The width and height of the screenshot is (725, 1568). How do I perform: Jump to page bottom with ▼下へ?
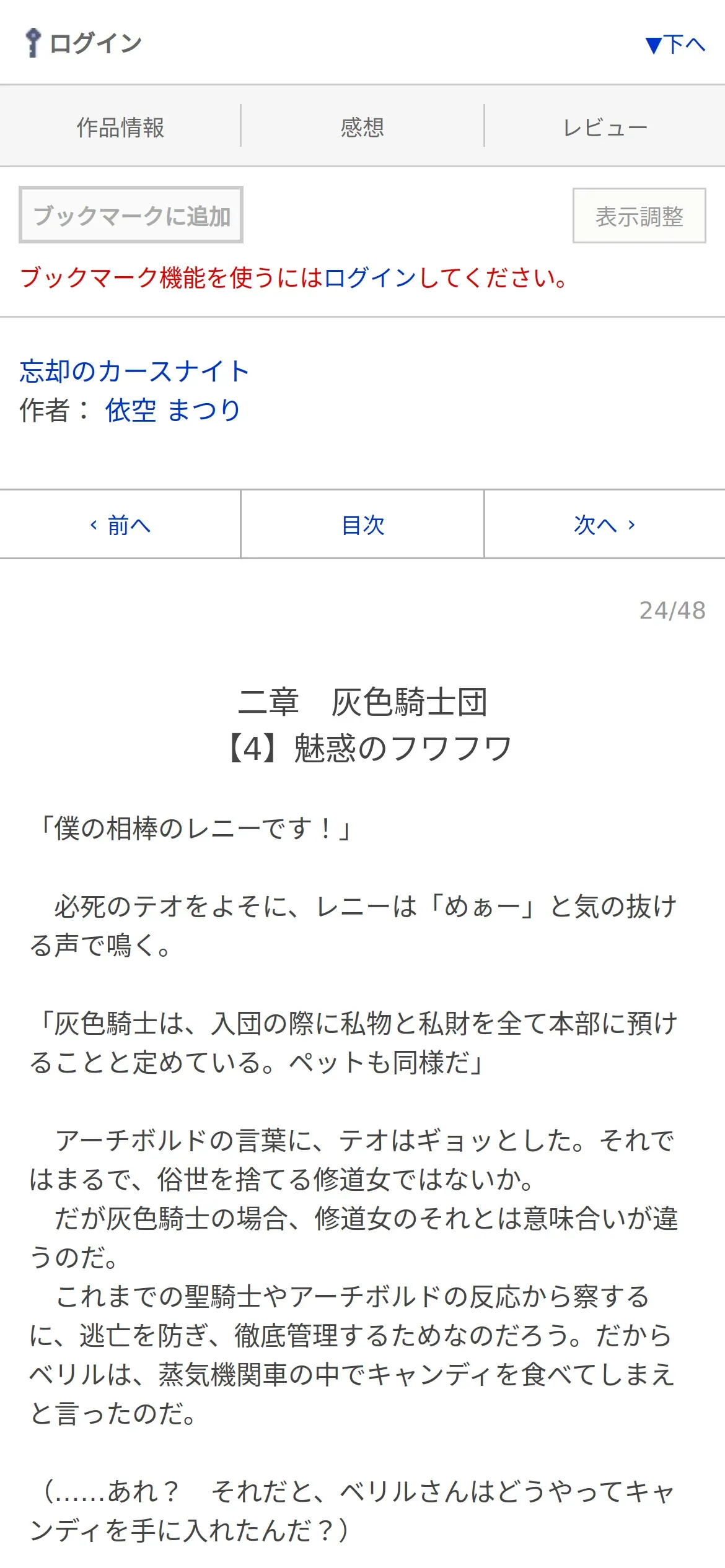675,45
